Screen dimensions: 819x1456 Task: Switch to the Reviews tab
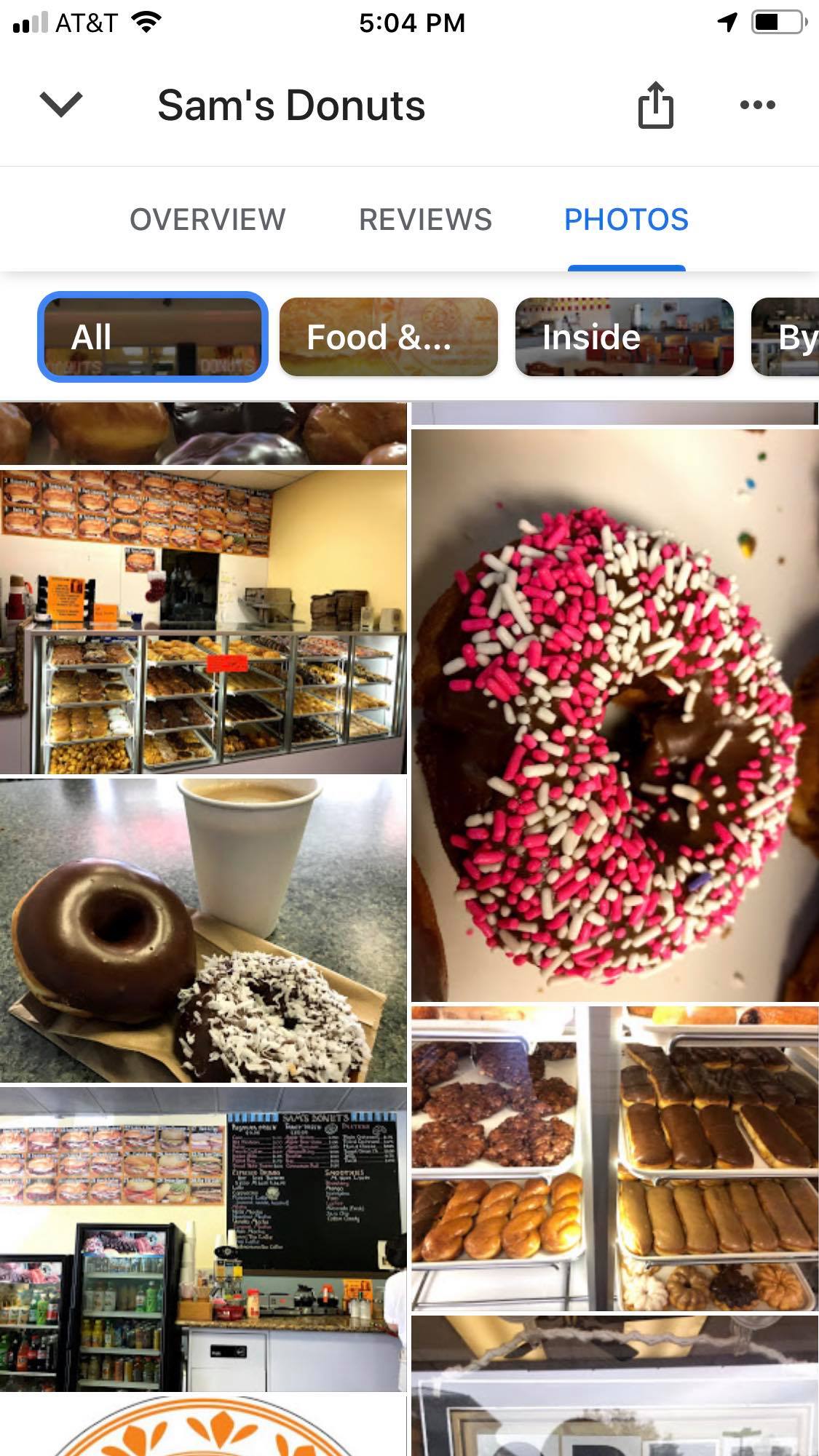coord(425,219)
